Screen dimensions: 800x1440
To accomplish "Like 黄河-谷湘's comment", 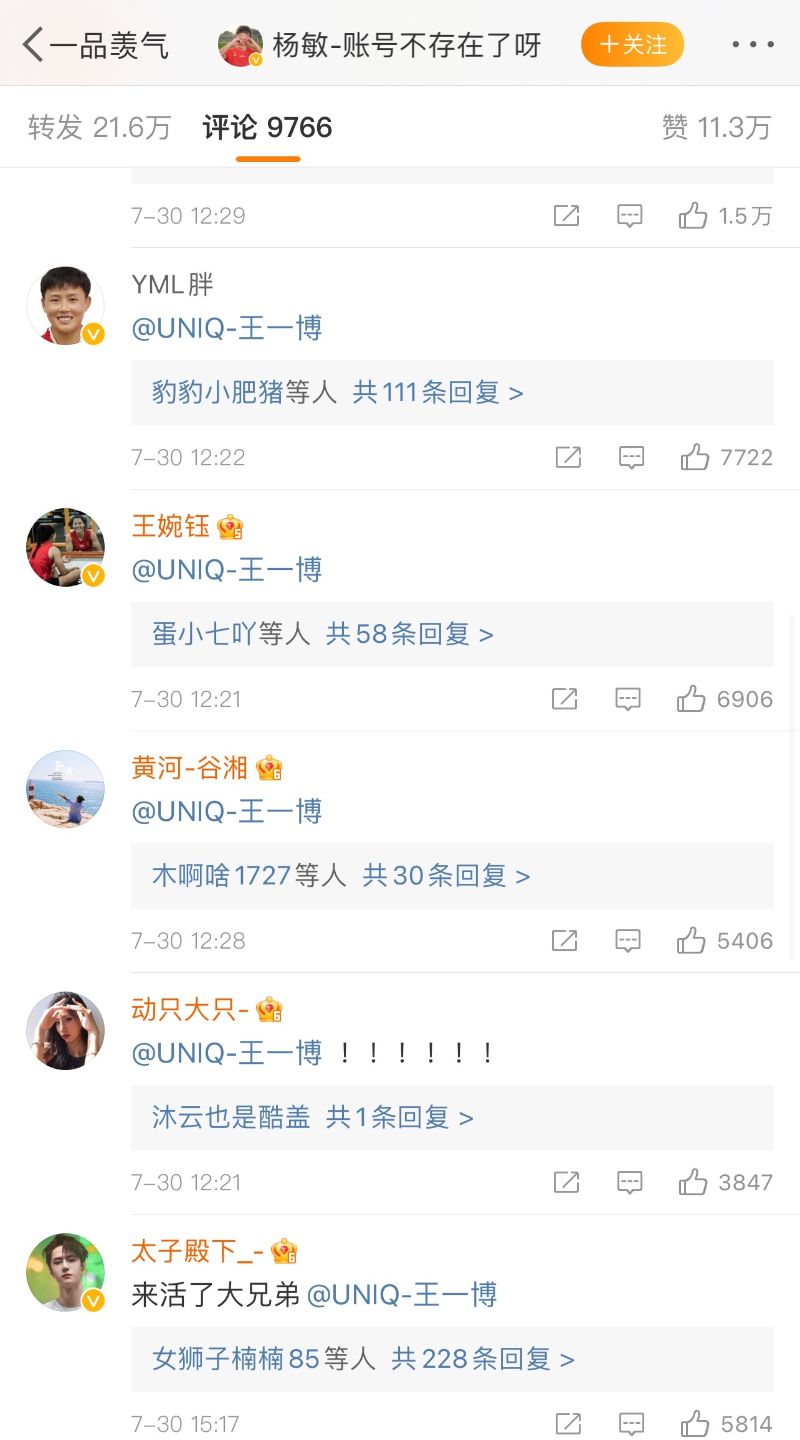I will (x=692, y=941).
